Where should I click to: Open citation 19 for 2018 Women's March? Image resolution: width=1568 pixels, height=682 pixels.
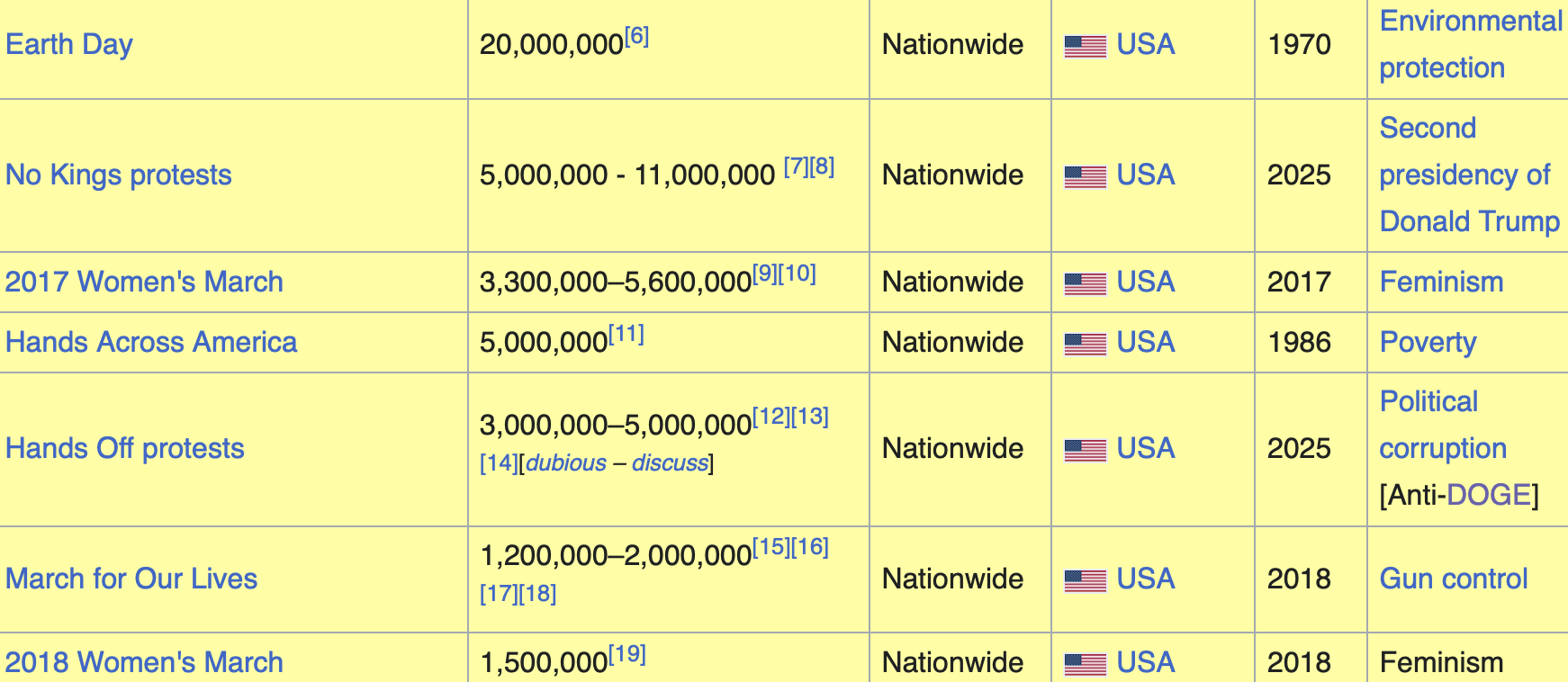(627, 654)
